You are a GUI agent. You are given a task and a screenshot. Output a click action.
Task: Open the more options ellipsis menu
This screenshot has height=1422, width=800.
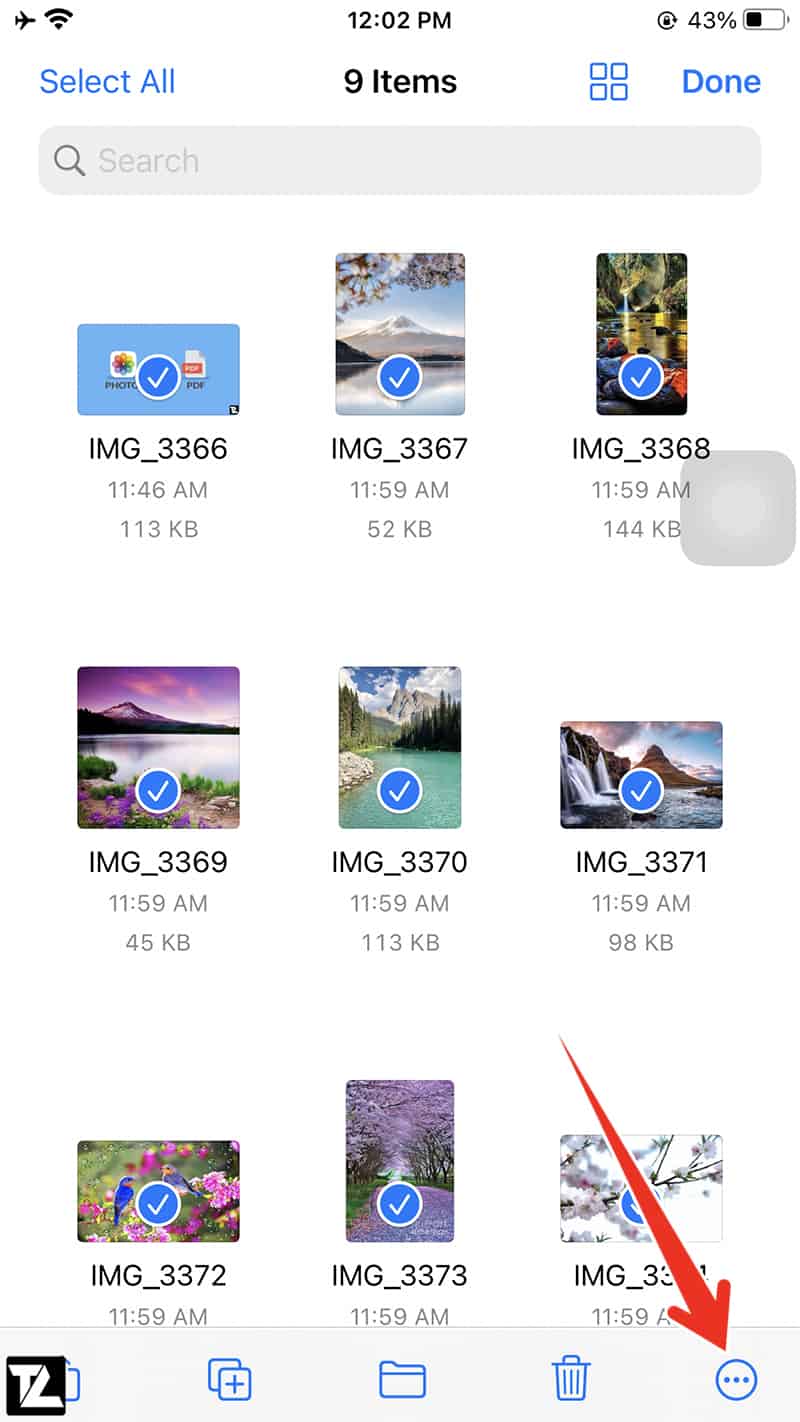(x=737, y=1381)
